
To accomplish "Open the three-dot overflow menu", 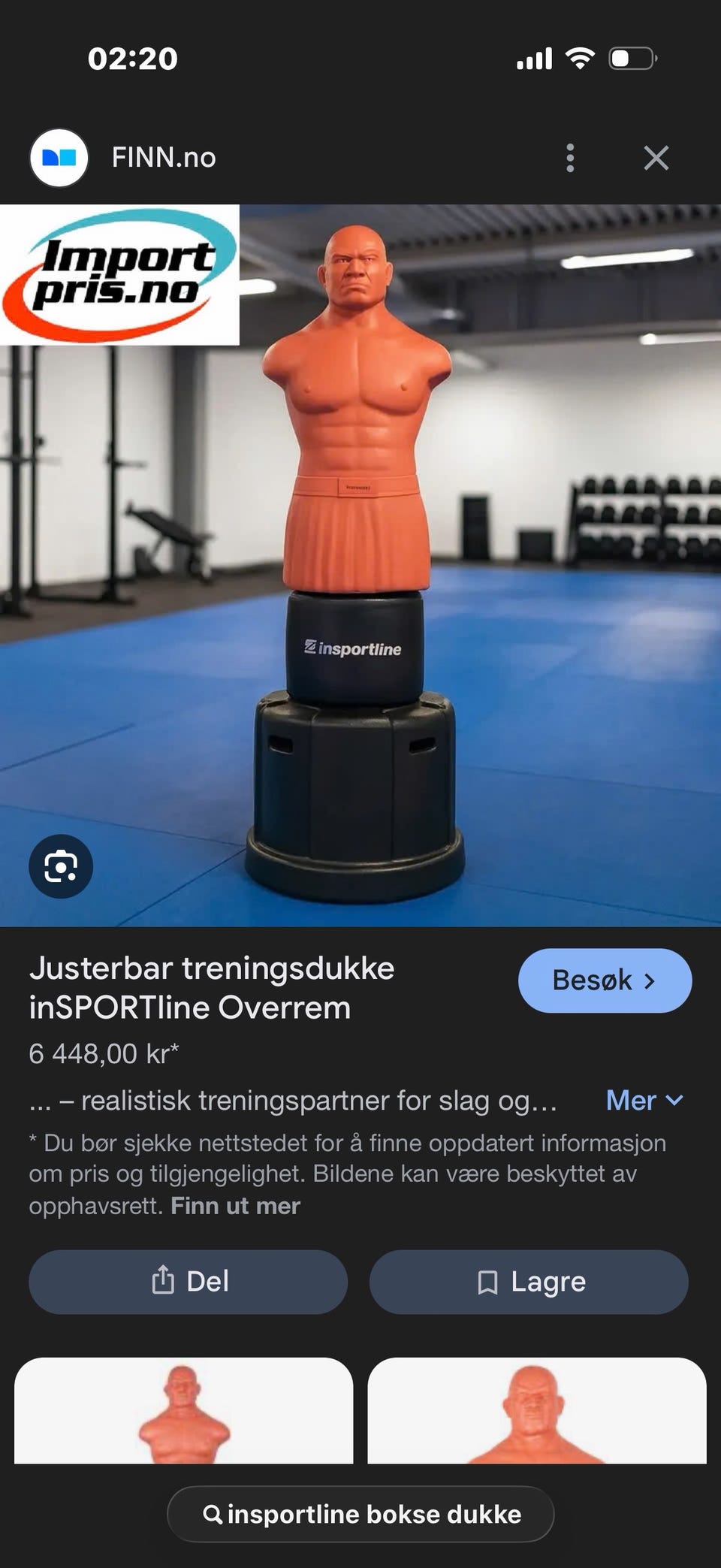I will click(x=570, y=158).
